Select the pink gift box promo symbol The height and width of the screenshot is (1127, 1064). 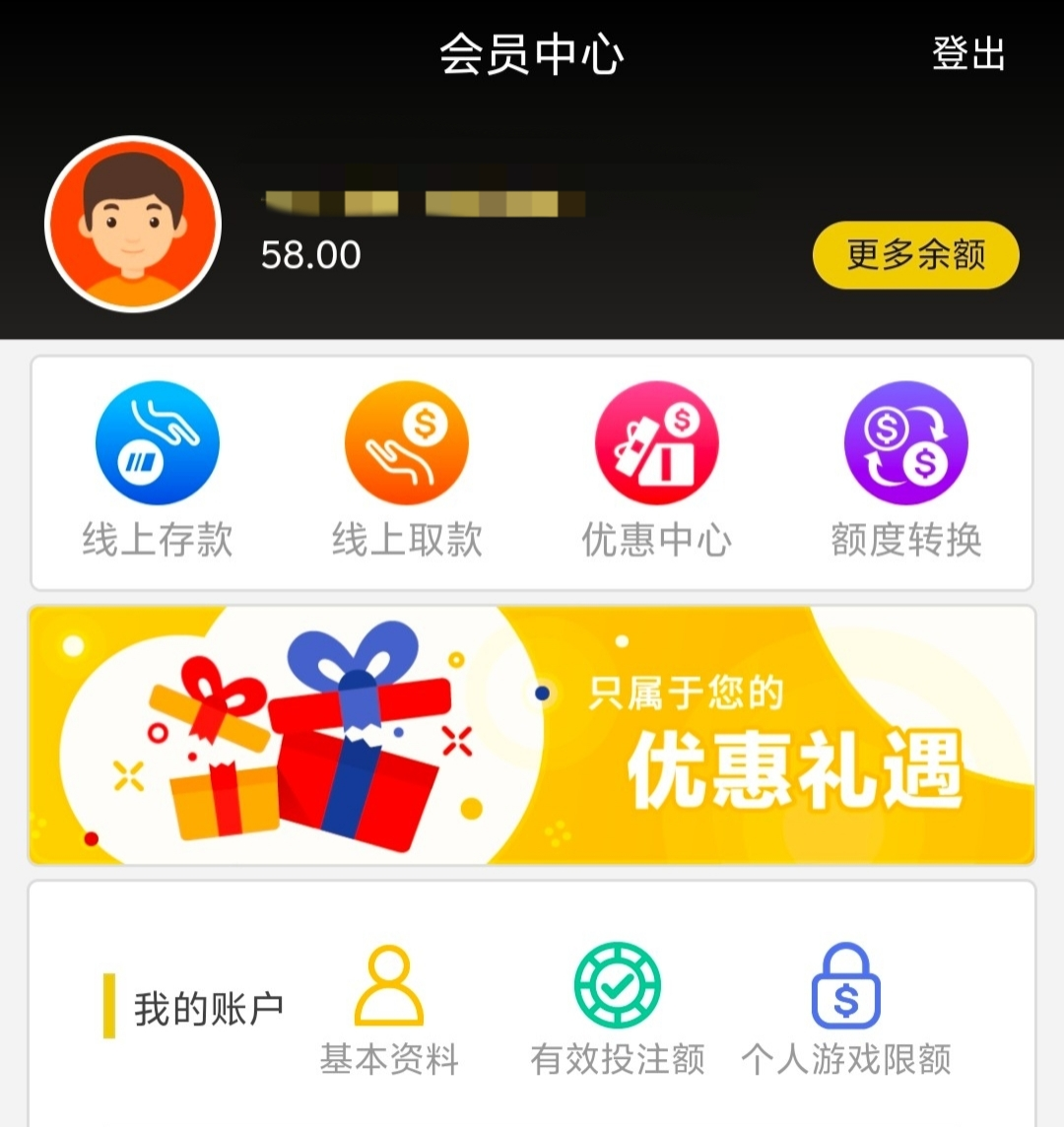click(655, 443)
